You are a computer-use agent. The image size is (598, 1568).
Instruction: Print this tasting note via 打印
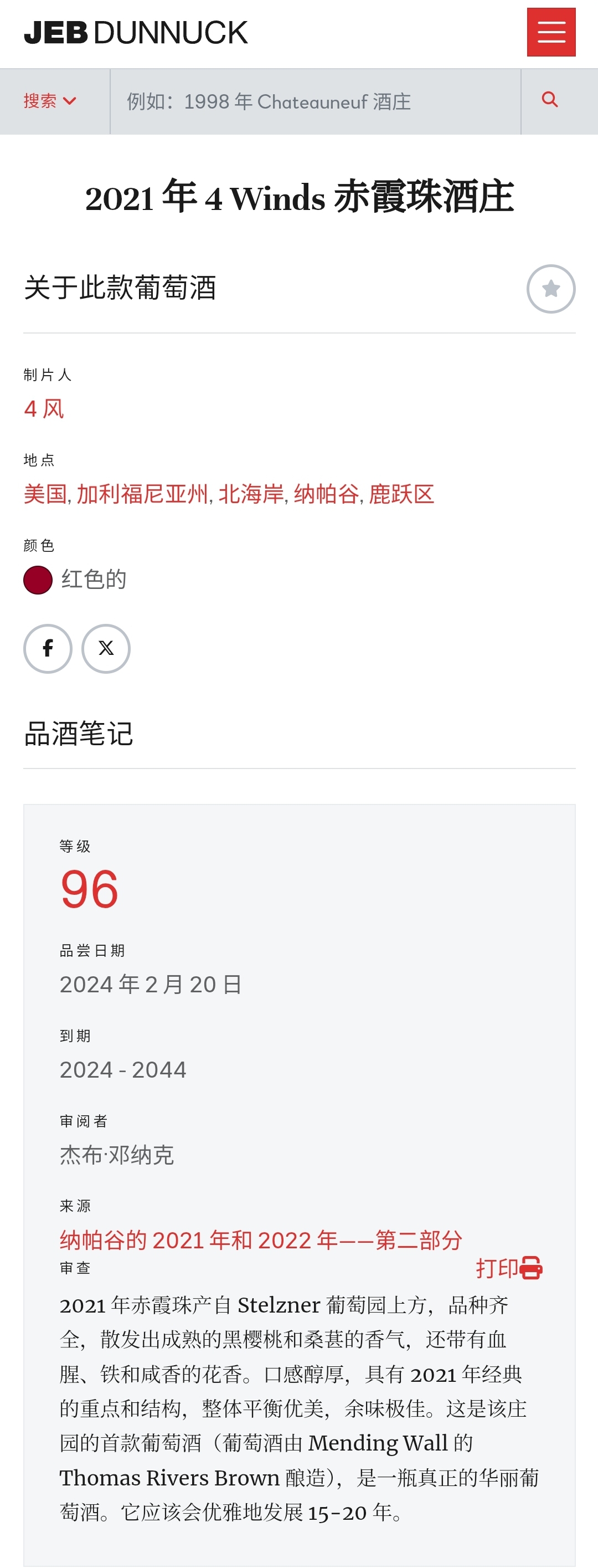click(x=508, y=1268)
